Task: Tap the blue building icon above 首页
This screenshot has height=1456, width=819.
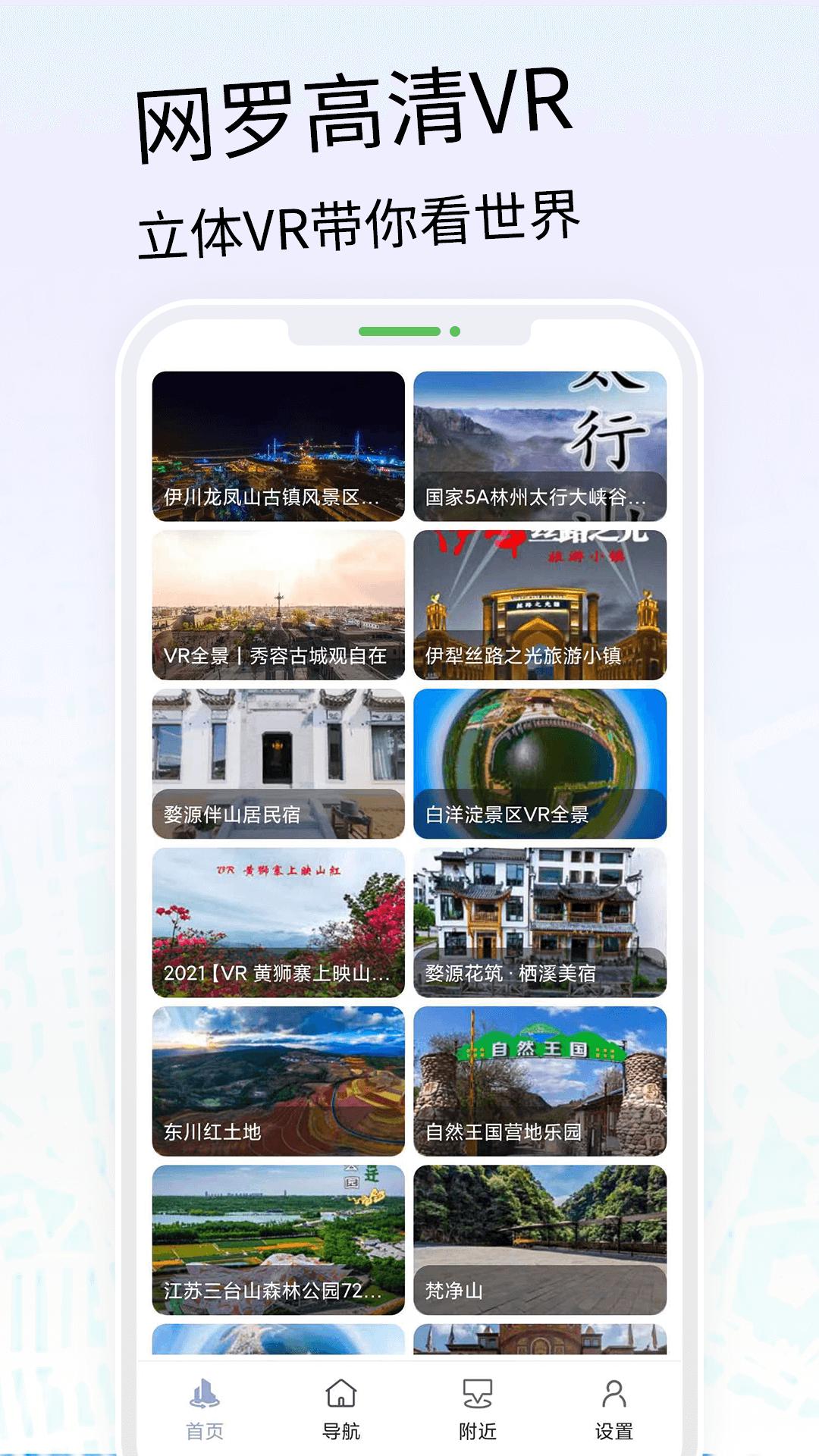Action: [205, 1395]
